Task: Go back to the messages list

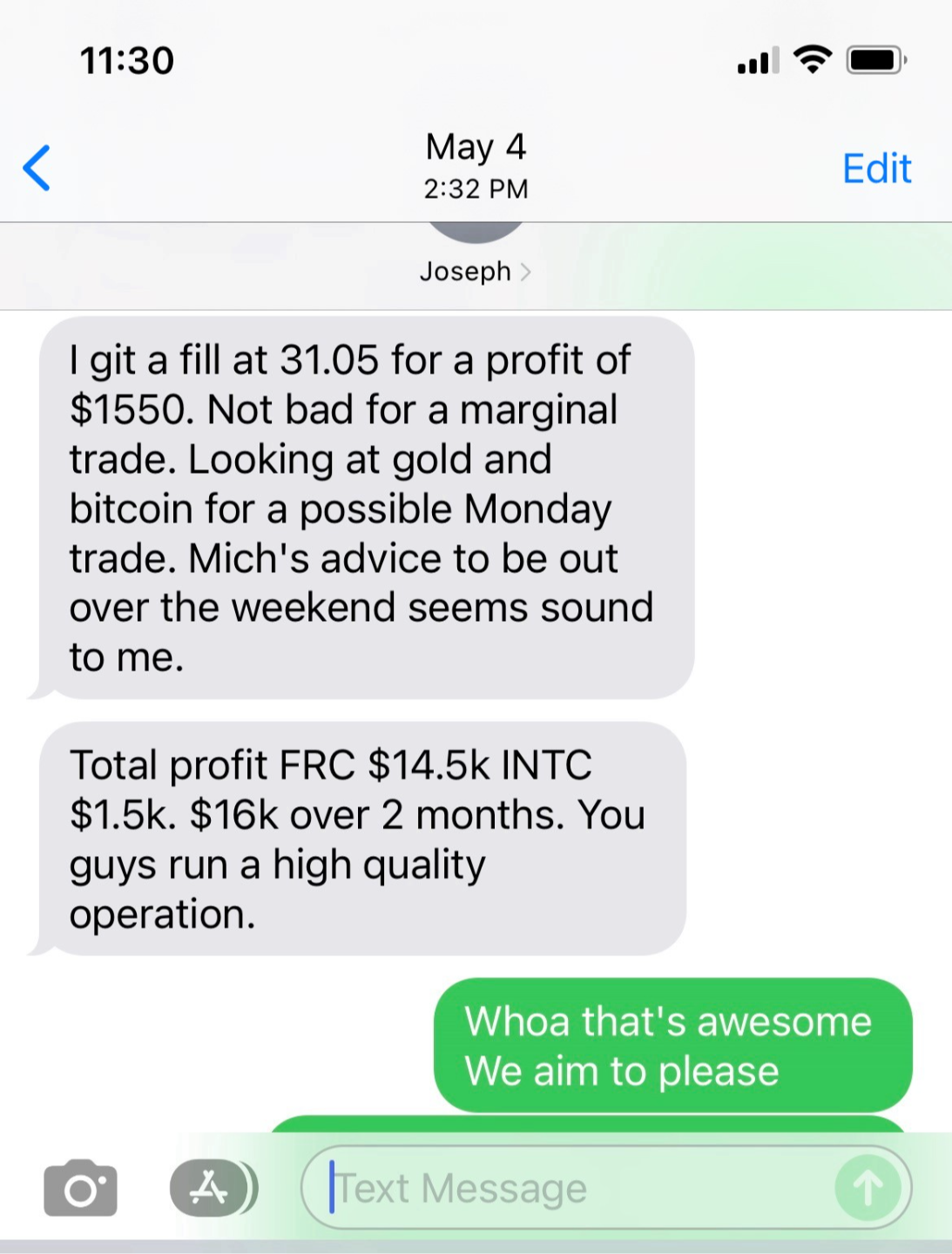Action: click(37, 167)
